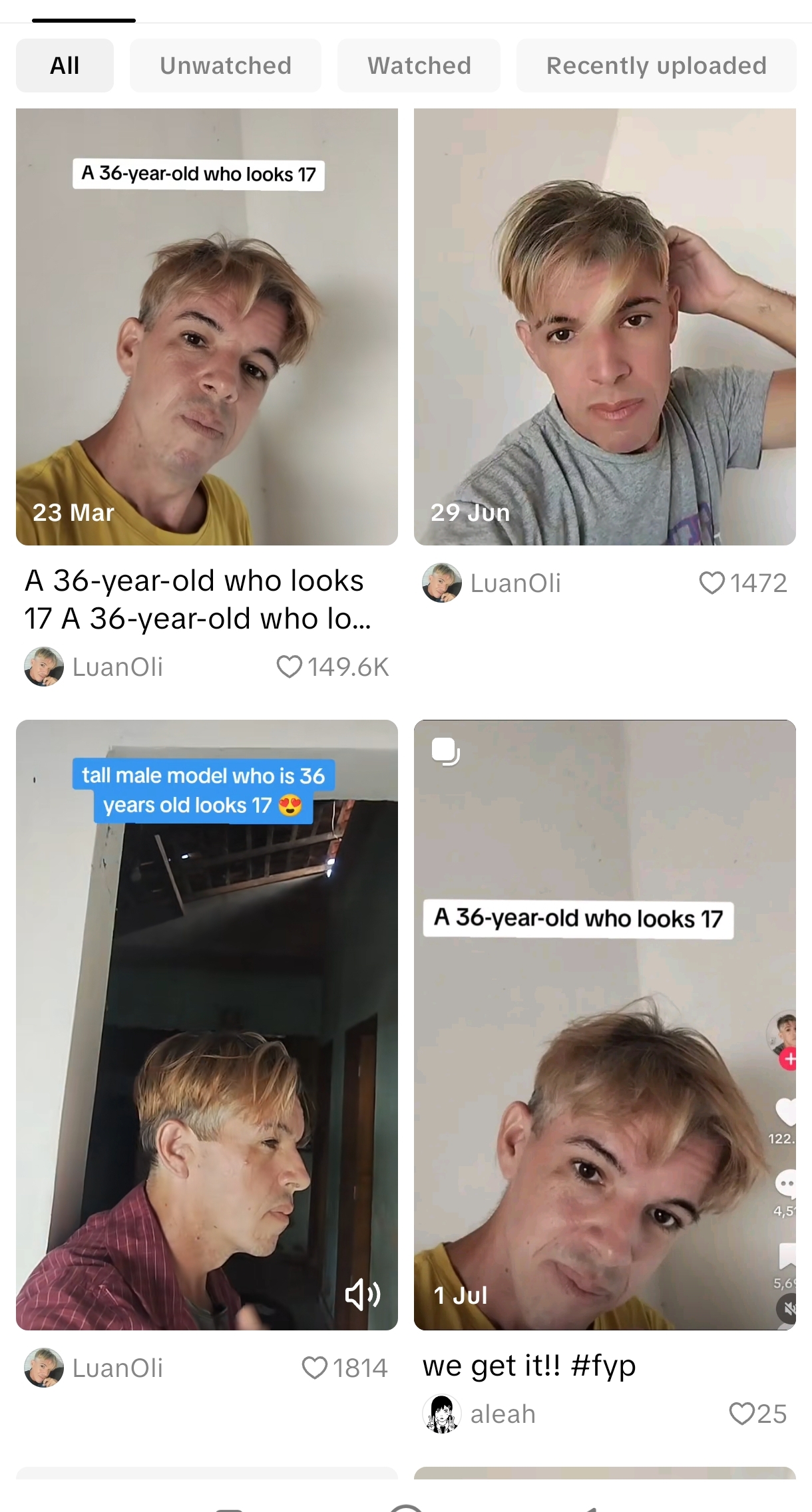Like the video with 149.6K likes
Image resolution: width=812 pixels, height=1512 pixels.
coord(290,667)
